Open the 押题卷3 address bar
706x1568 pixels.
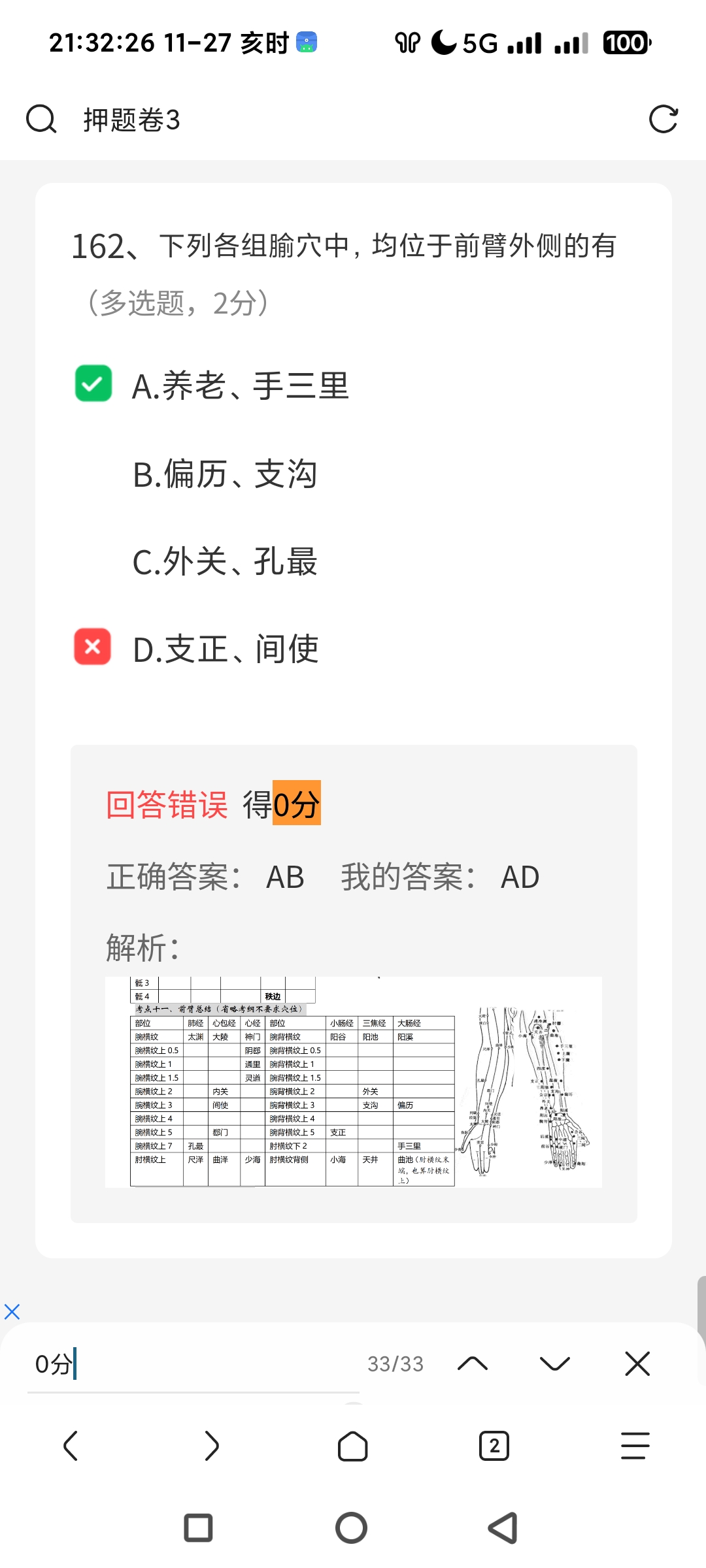pos(327,120)
